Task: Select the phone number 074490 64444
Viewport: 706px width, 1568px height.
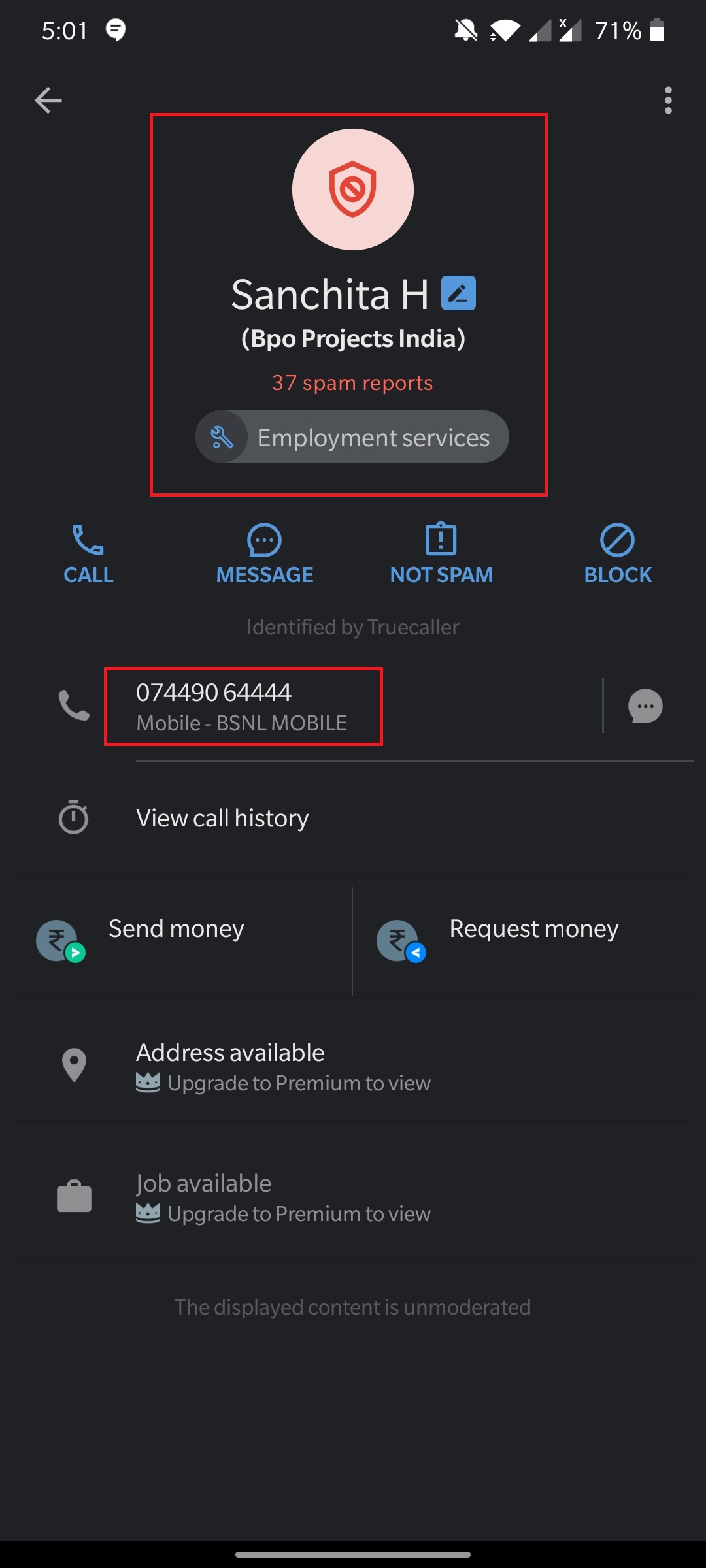Action: [214, 693]
